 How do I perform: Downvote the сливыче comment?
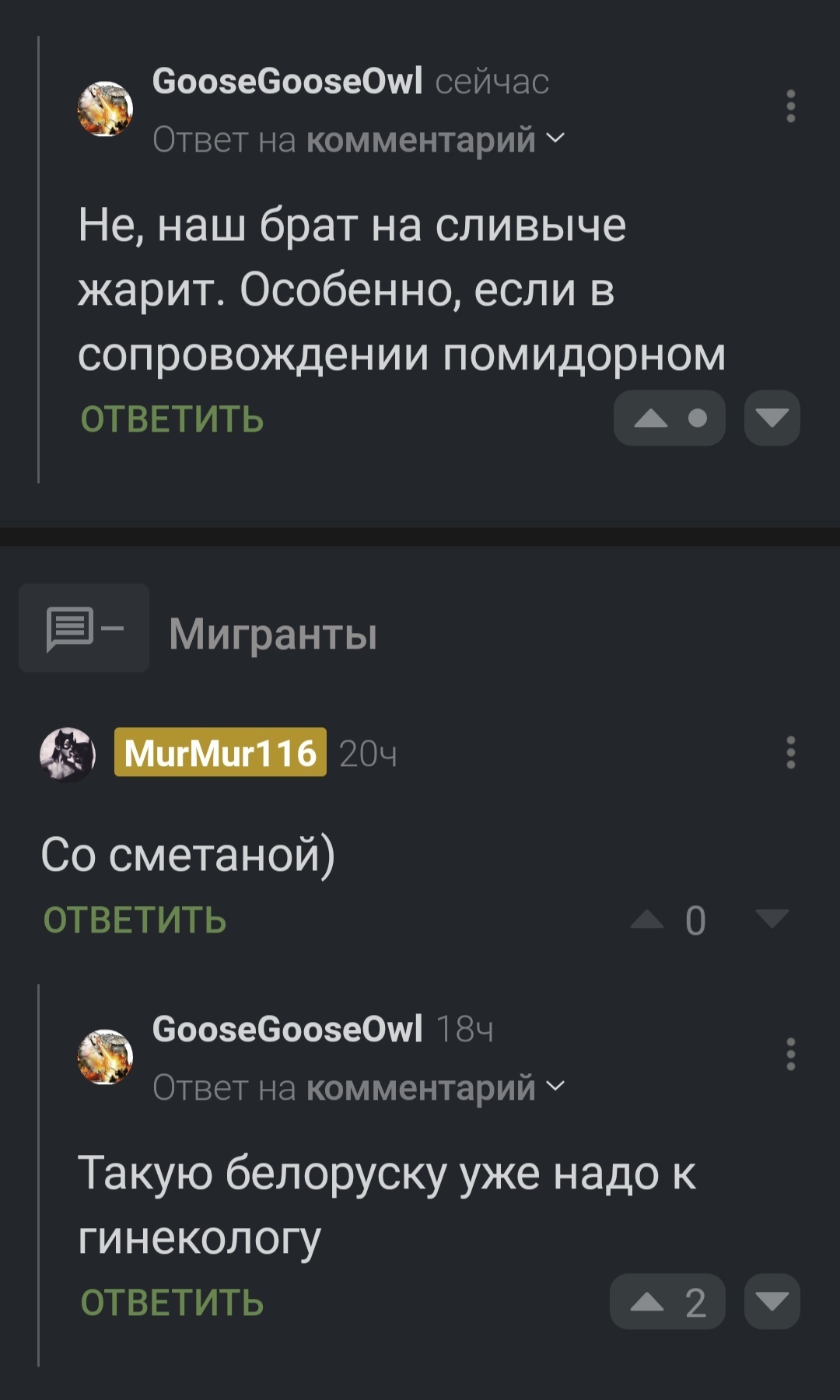pyautogui.click(x=772, y=418)
